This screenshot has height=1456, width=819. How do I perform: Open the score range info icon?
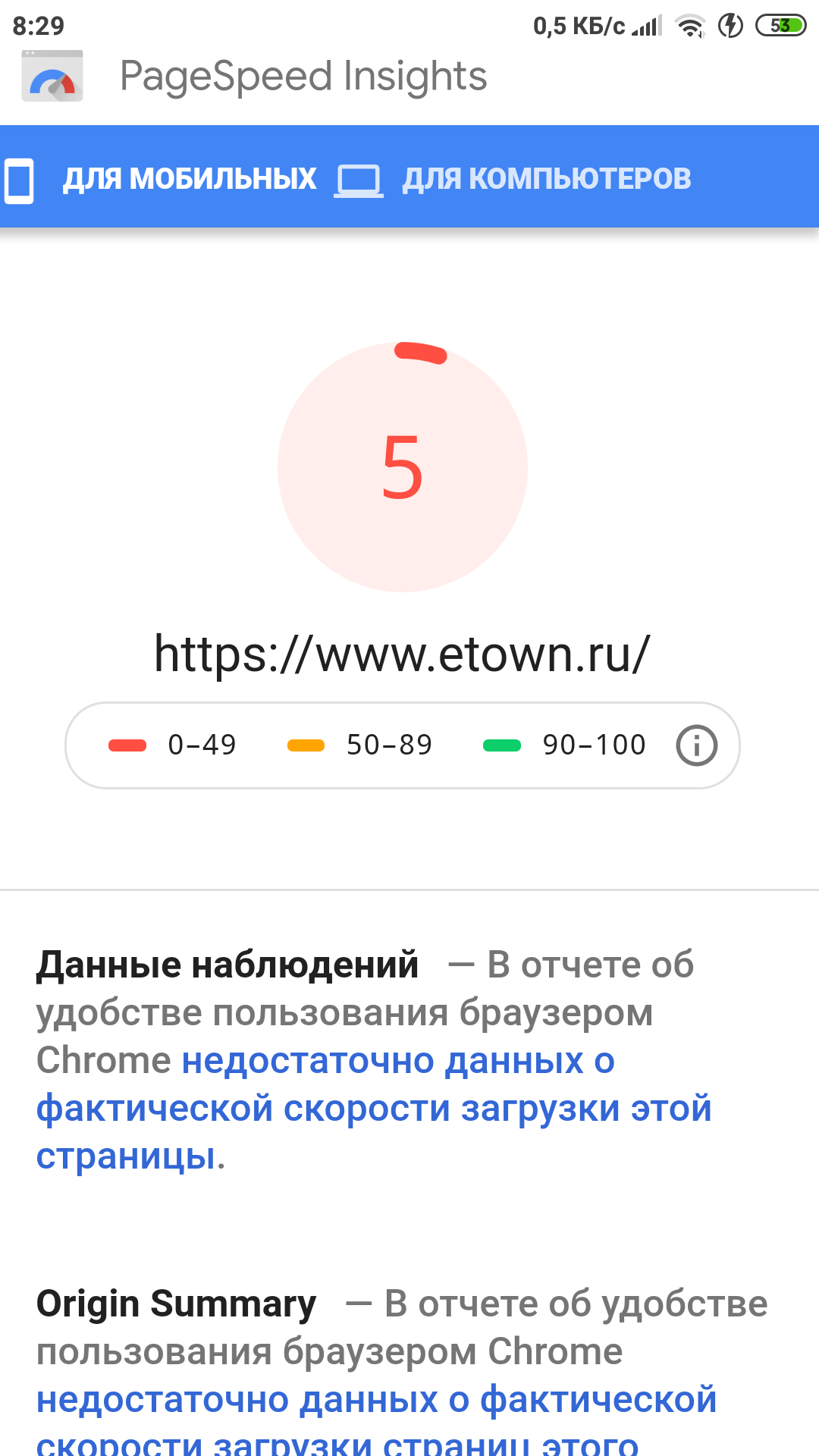(696, 745)
